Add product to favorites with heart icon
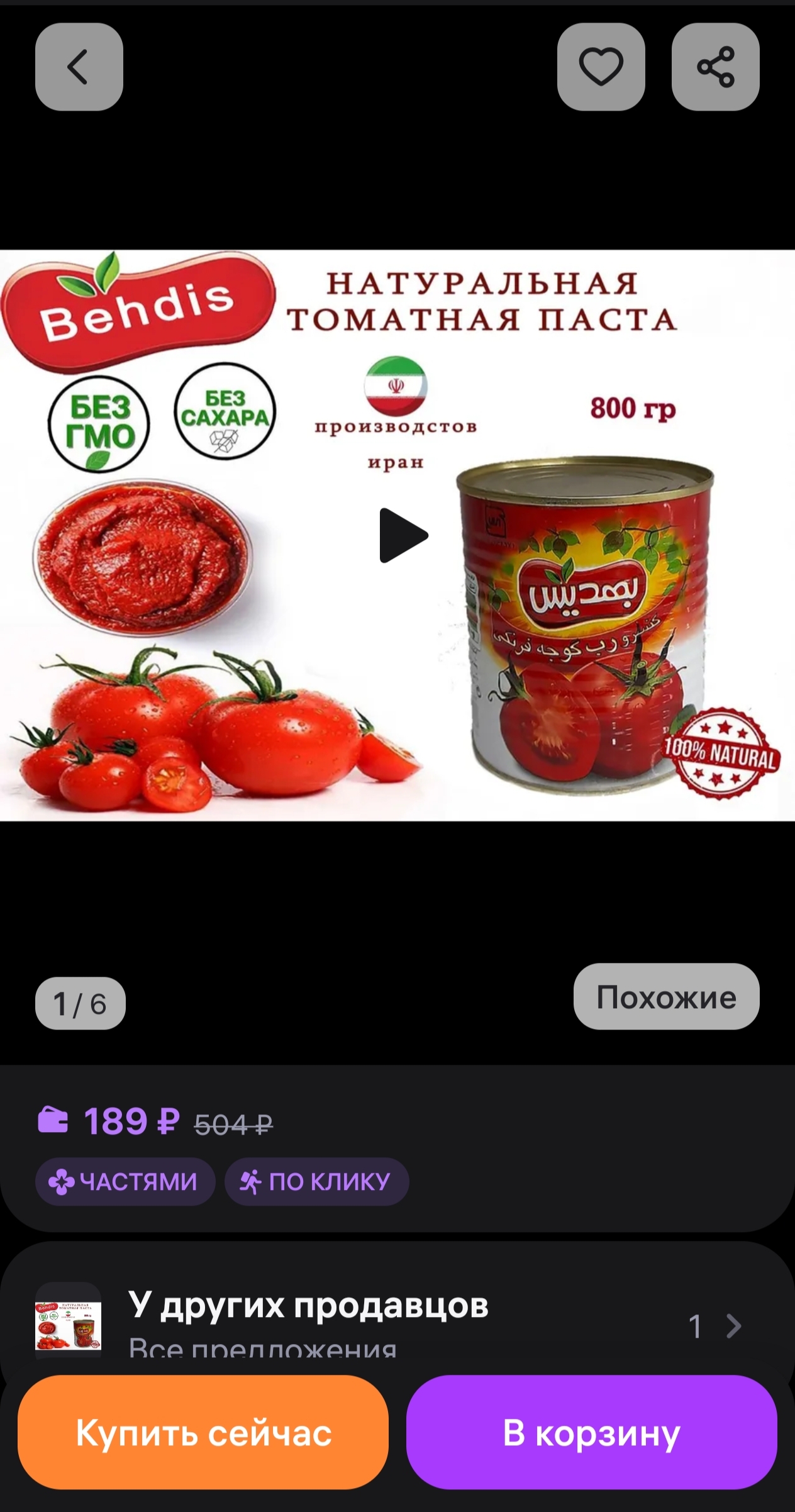 tap(601, 67)
